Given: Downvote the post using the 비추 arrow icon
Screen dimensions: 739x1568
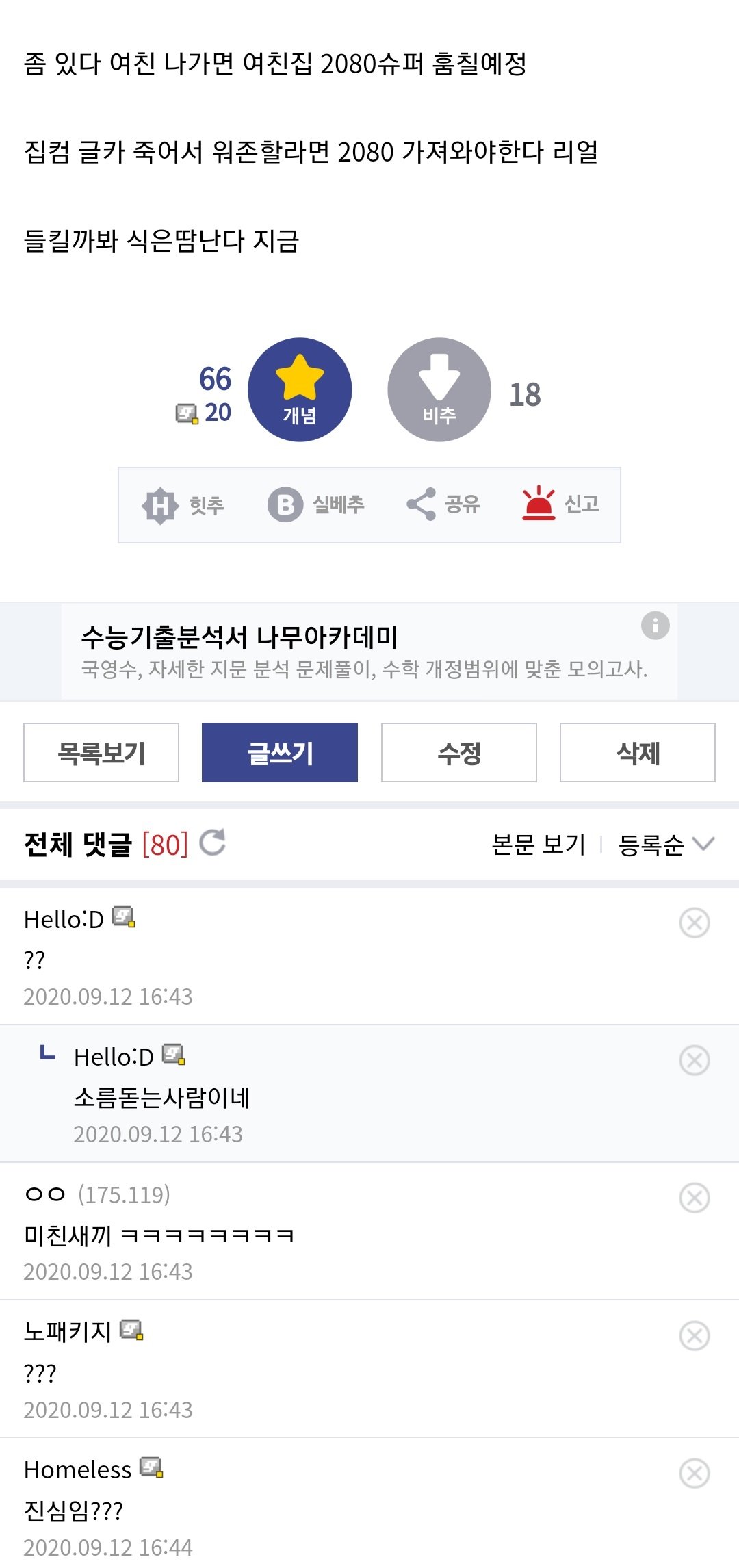Looking at the screenshot, I should (x=439, y=389).
